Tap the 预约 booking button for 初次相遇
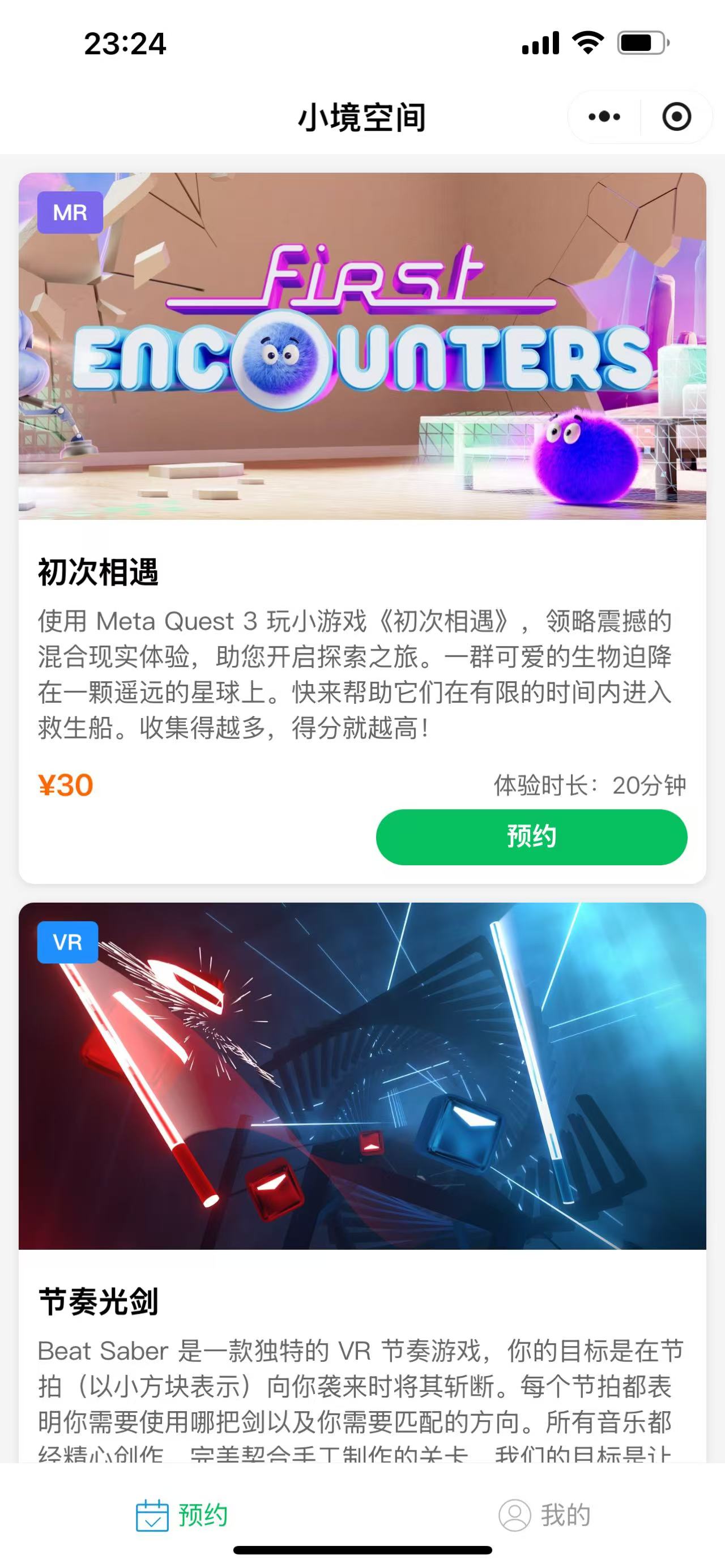The height and width of the screenshot is (1568, 725). coord(530,837)
